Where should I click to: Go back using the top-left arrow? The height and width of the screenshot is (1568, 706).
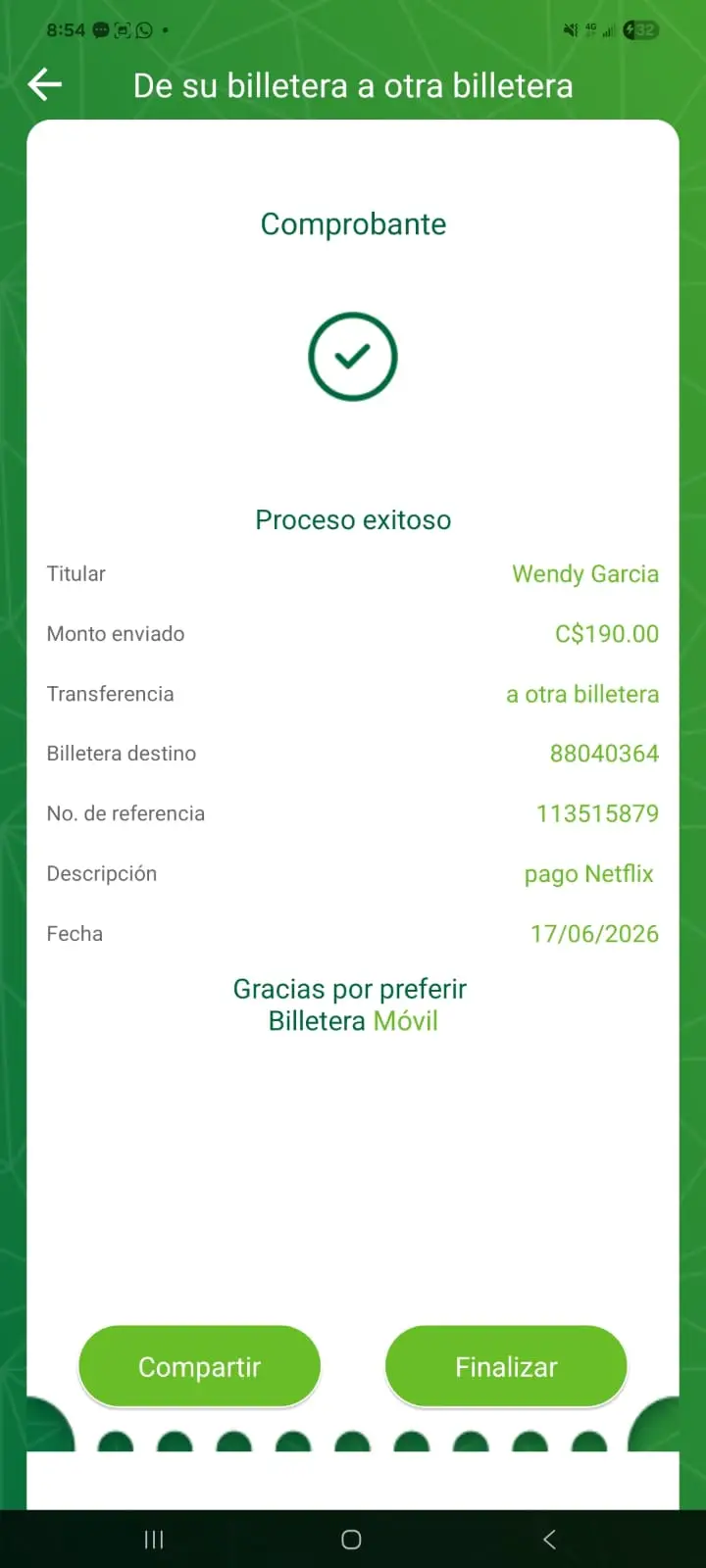pyautogui.click(x=45, y=85)
